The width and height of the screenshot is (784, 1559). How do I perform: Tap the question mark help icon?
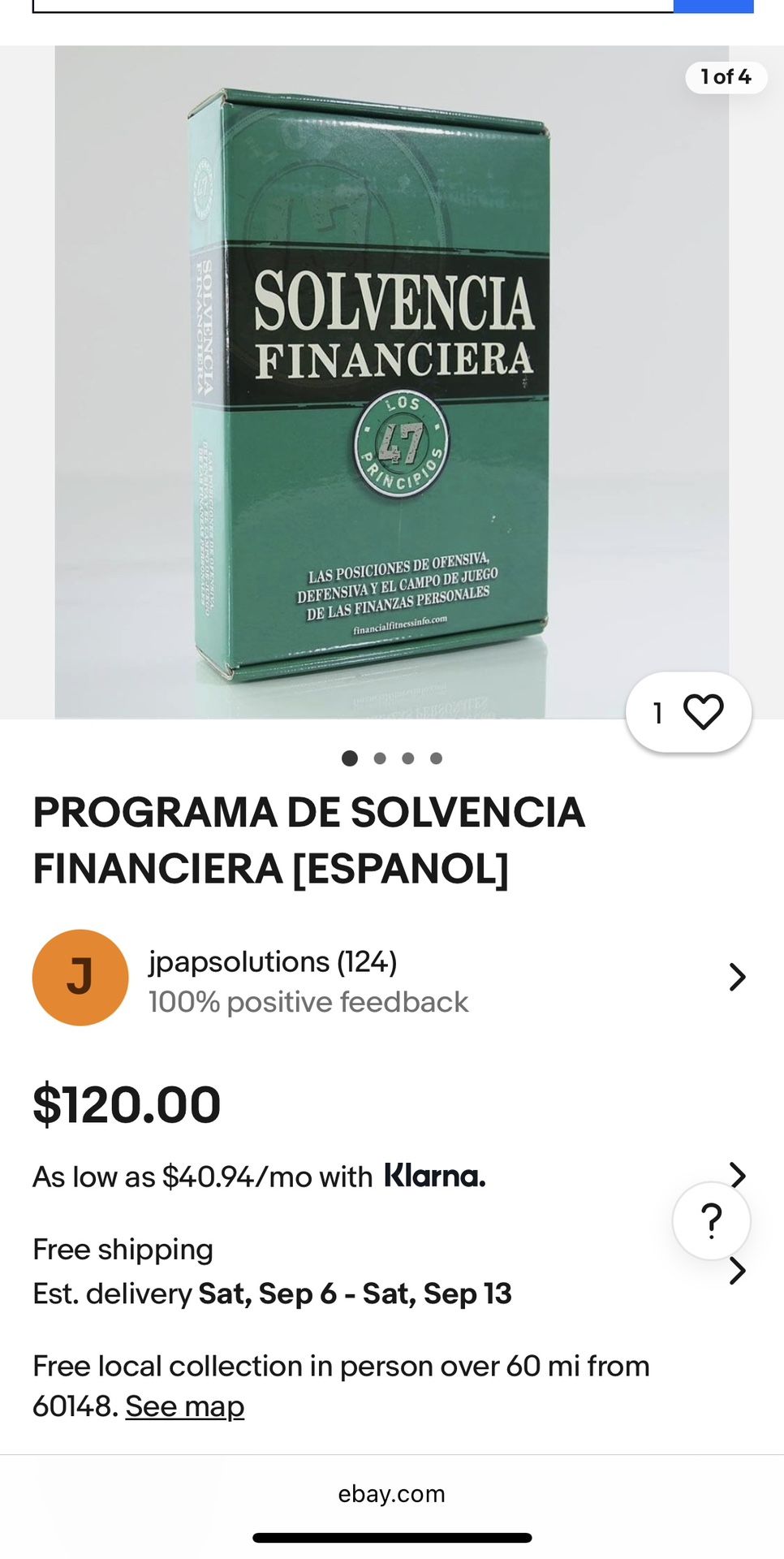coord(712,1220)
